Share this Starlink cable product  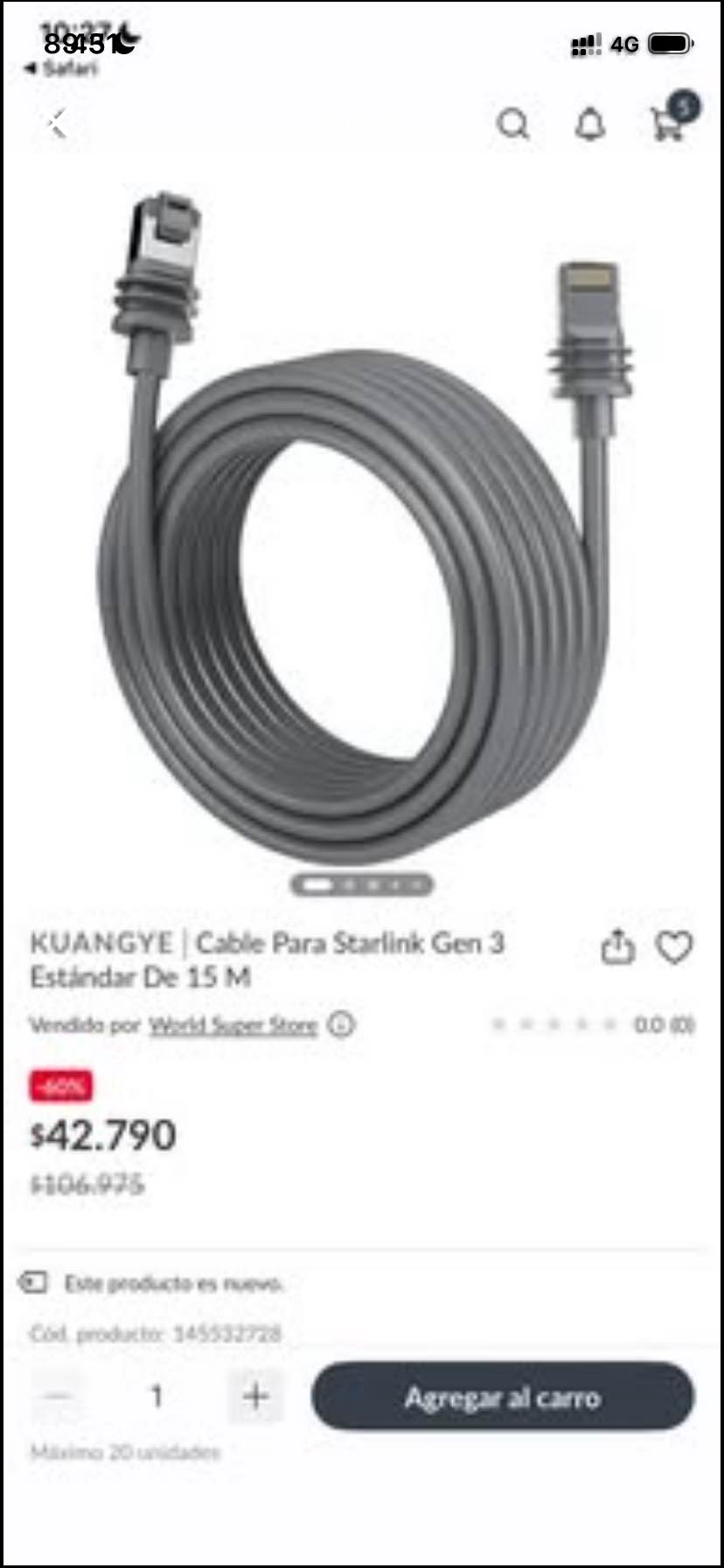pos(617,947)
